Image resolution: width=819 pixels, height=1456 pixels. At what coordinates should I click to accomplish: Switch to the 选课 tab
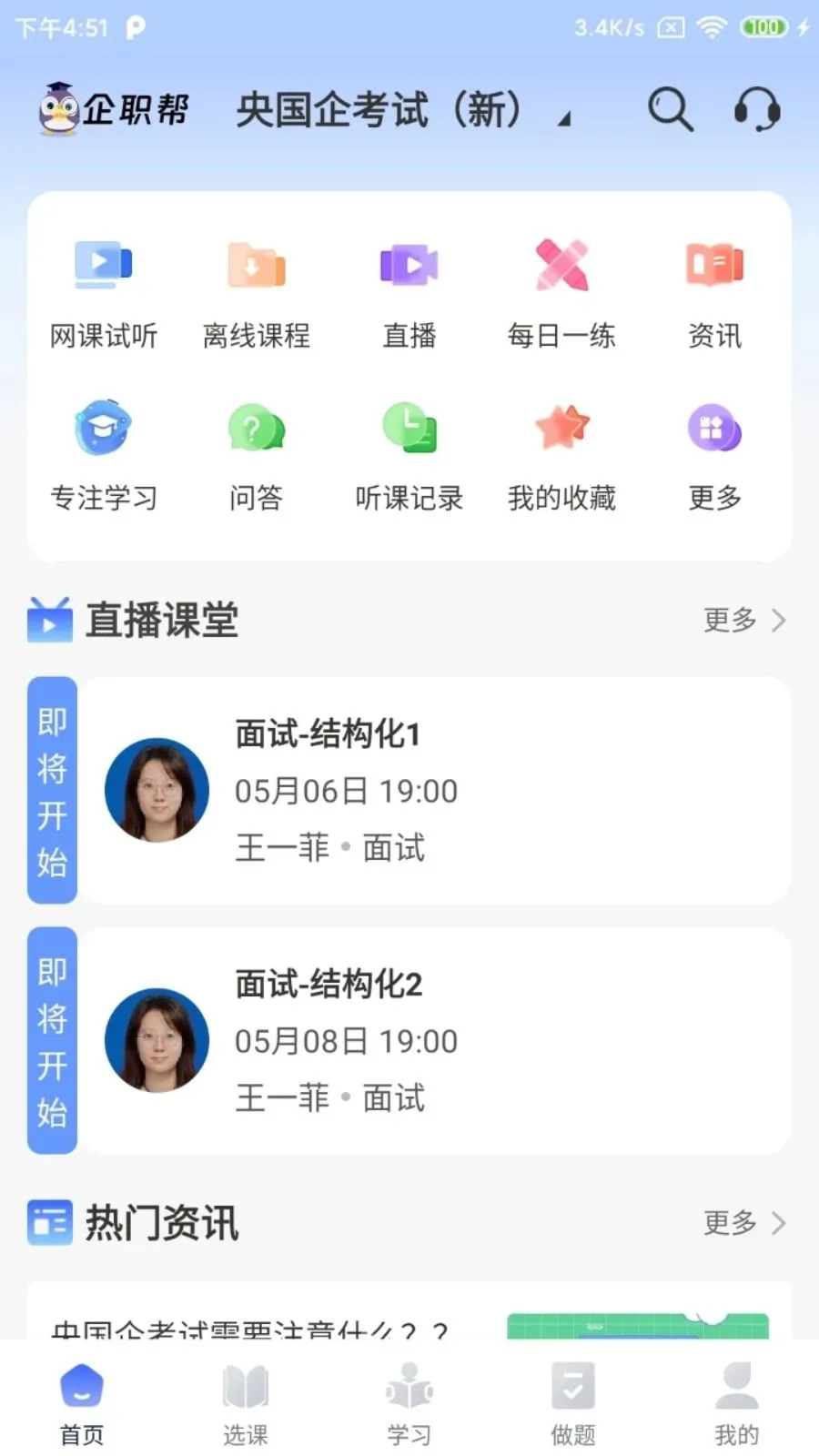[246, 1404]
